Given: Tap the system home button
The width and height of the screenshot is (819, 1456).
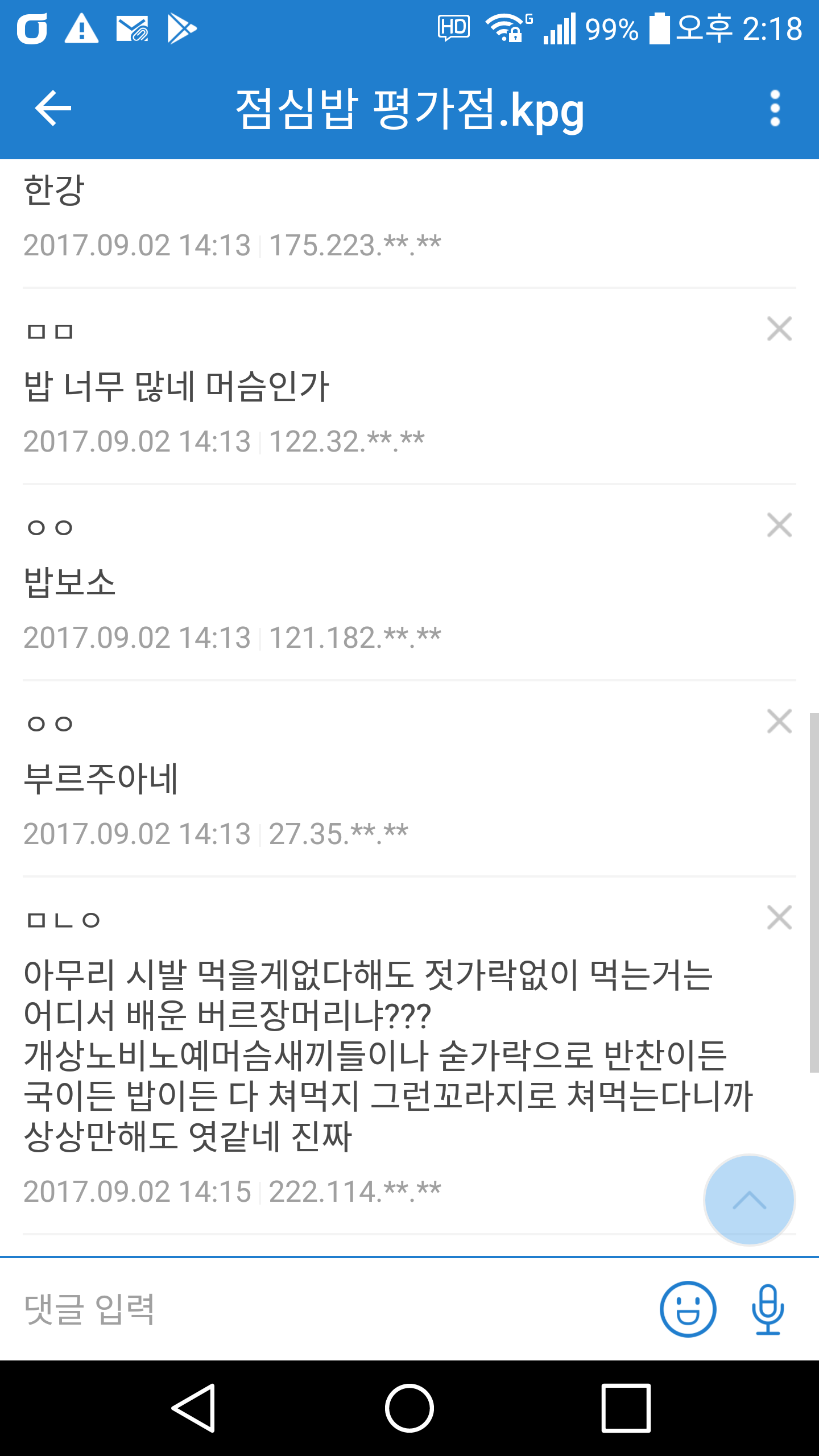Looking at the screenshot, I should click(409, 1408).
